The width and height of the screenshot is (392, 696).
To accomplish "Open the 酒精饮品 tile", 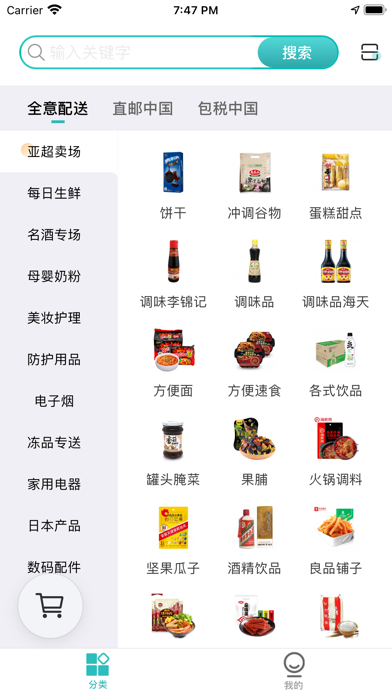I will point(254,541).
